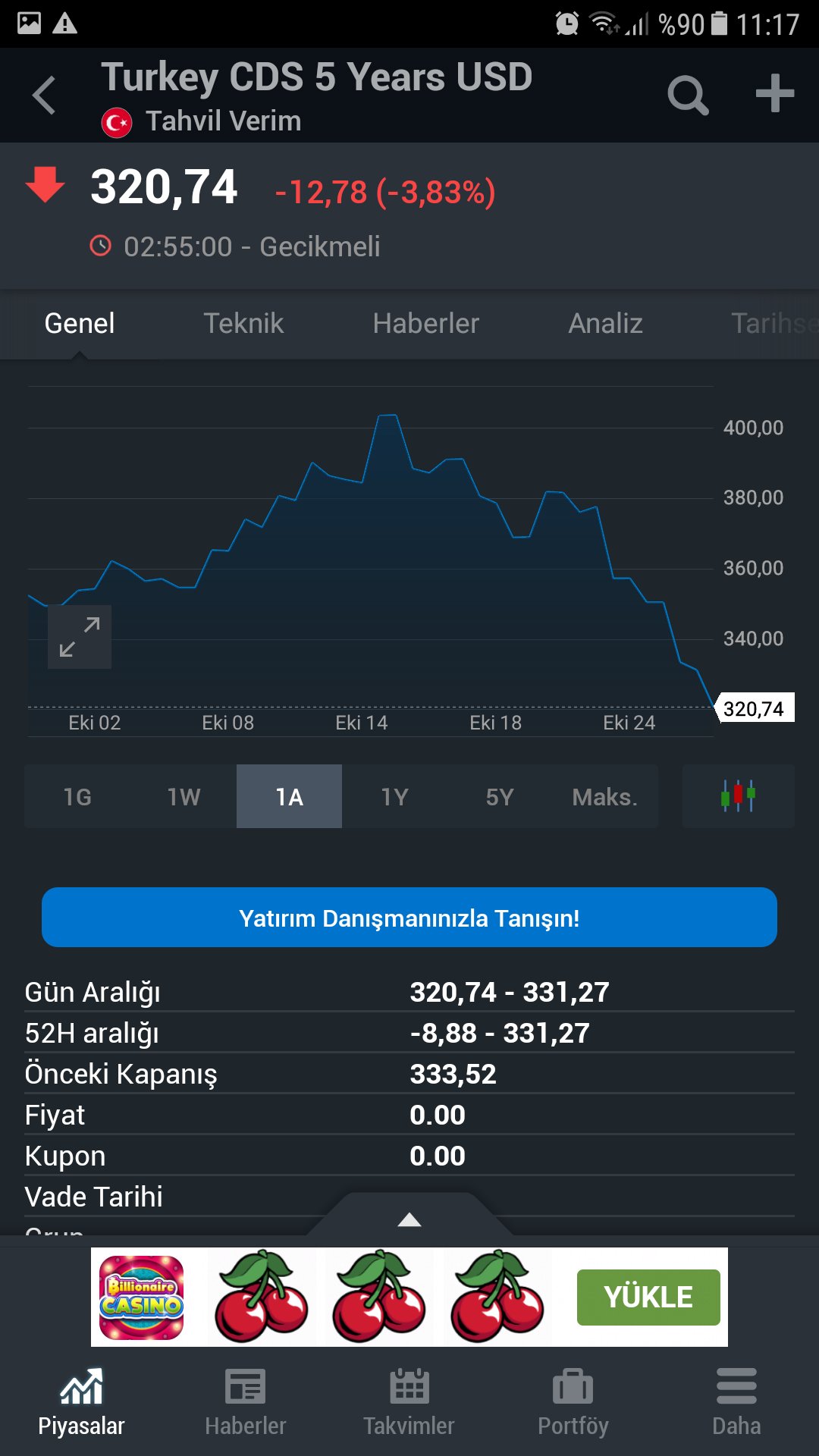This screenshot has height=1456, width=819.
Task: Switch the chart to candlestick view
Action: click(739, 796)
